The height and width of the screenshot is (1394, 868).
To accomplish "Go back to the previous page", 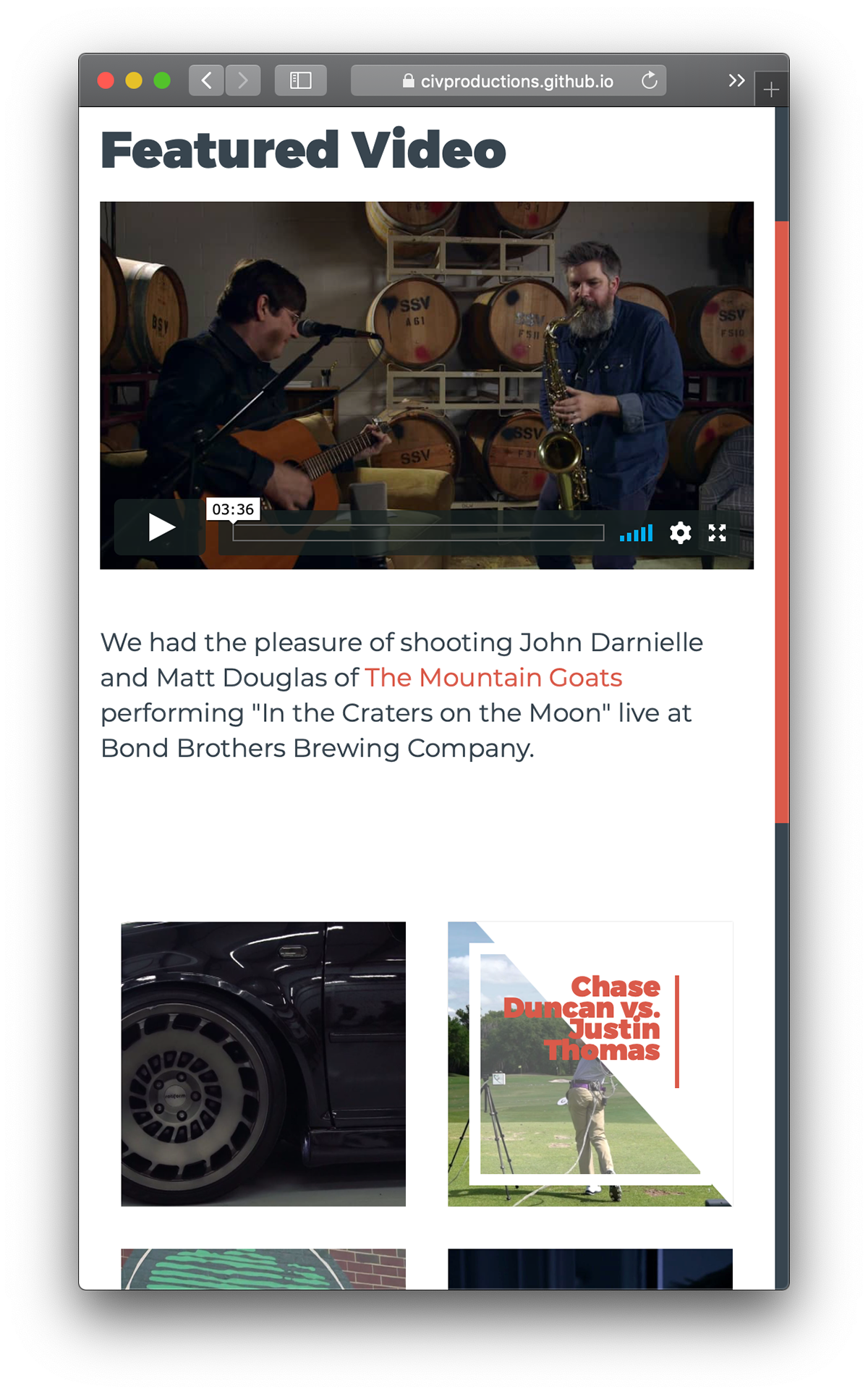I will click(x=206, y=80).
